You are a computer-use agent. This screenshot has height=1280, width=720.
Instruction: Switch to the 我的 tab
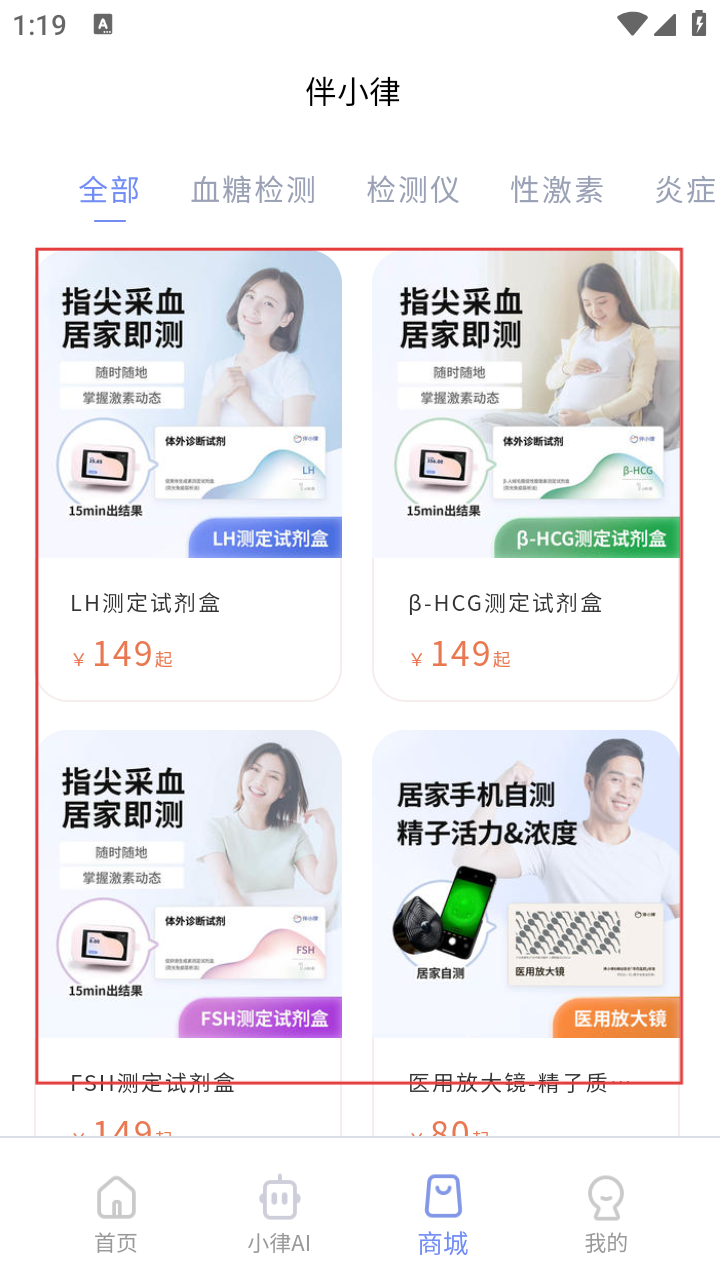[606, 1214]
